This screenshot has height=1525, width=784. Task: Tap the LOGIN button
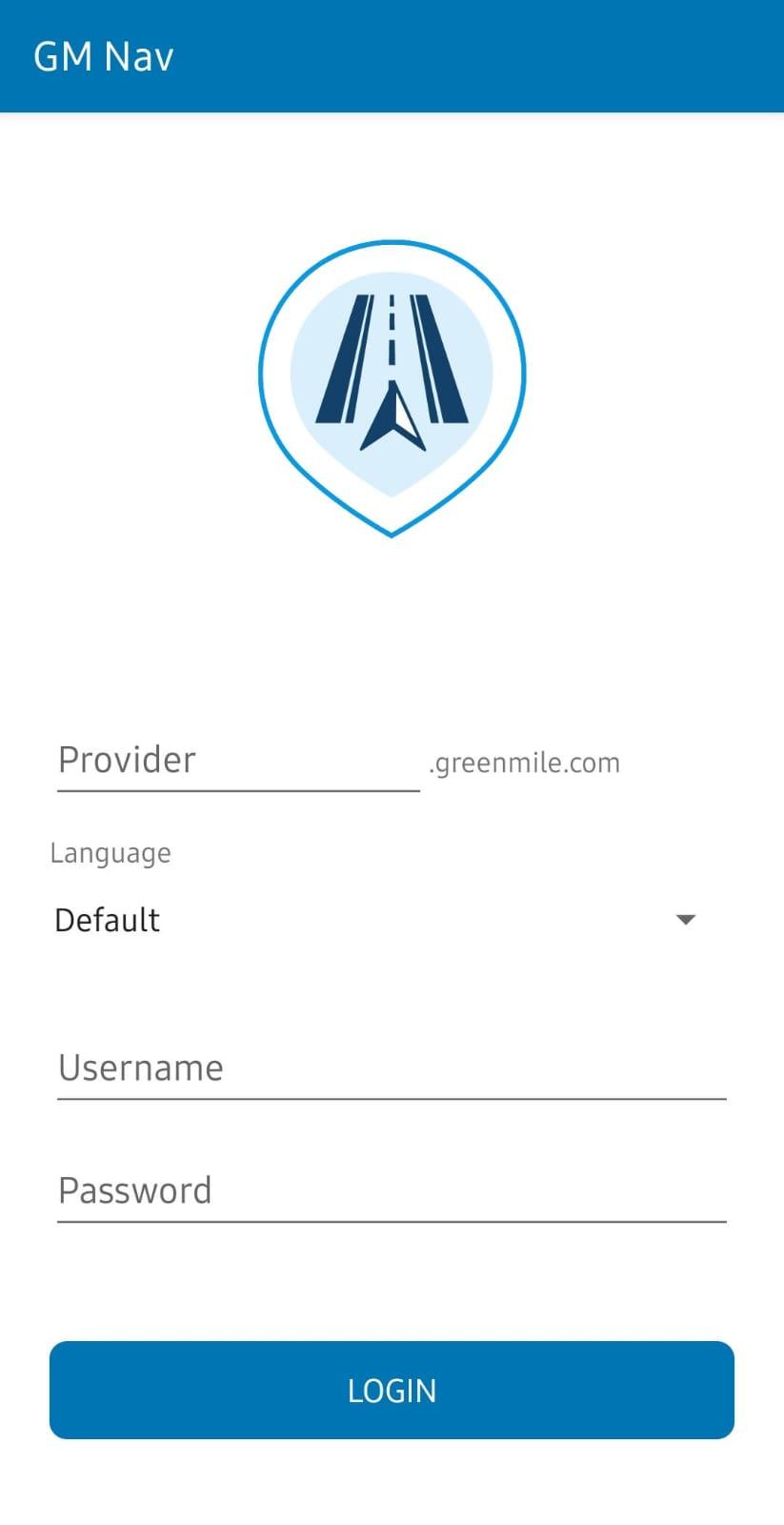(x=392, y=1391)
